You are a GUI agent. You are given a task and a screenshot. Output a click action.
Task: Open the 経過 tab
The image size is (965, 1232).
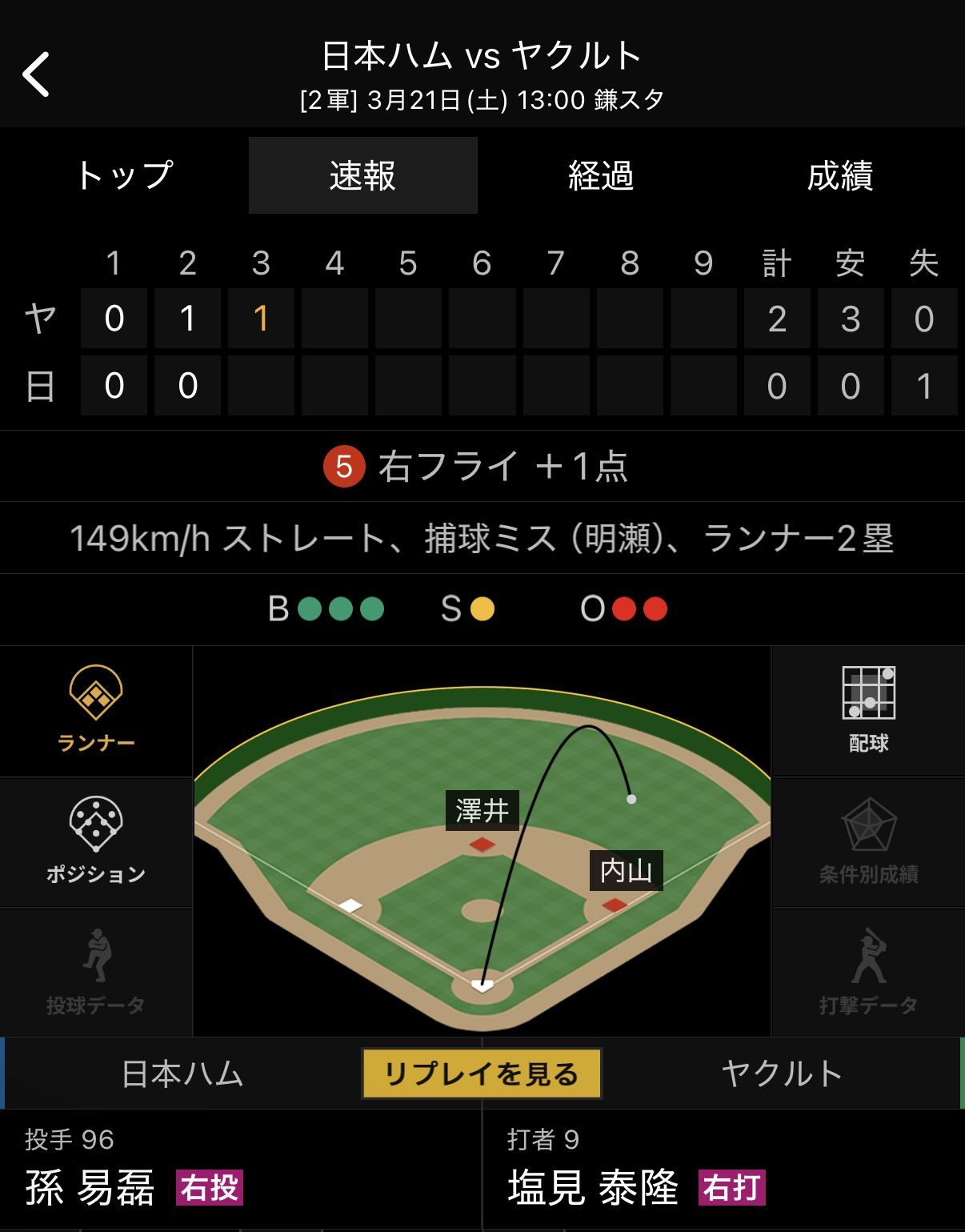(601, 175)
